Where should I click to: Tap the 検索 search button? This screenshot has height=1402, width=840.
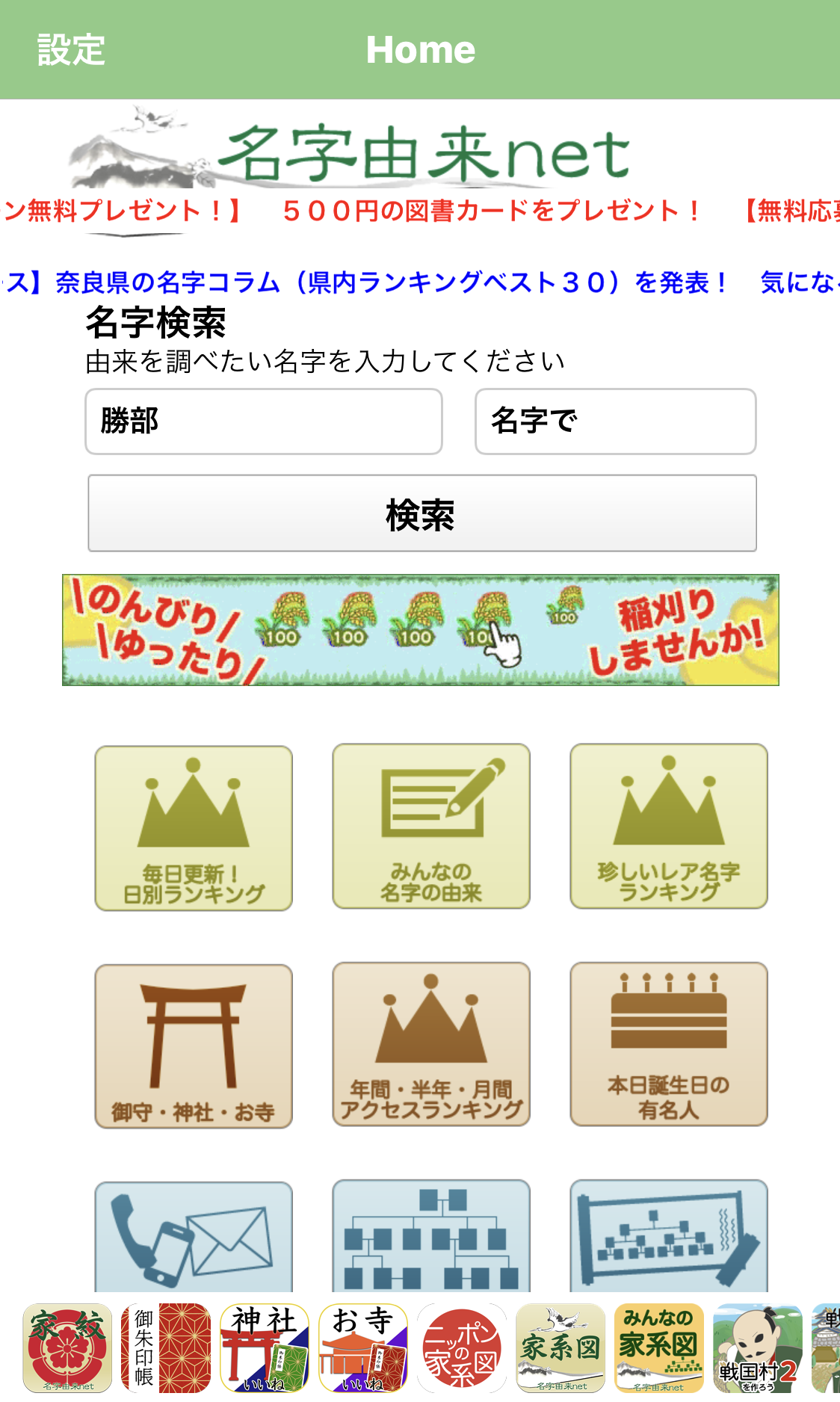pyautogui.click(x=422, y=513)
